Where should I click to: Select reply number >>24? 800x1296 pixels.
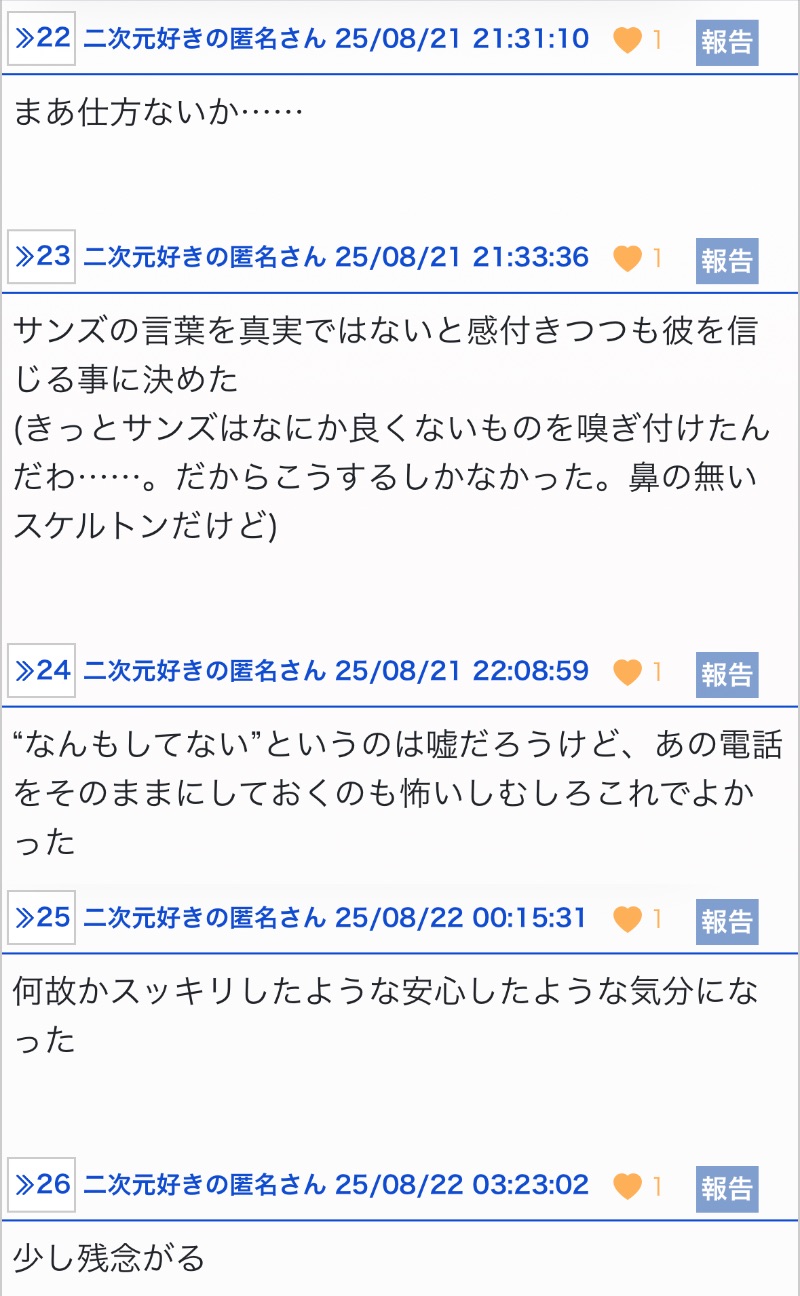pos(42,670)
